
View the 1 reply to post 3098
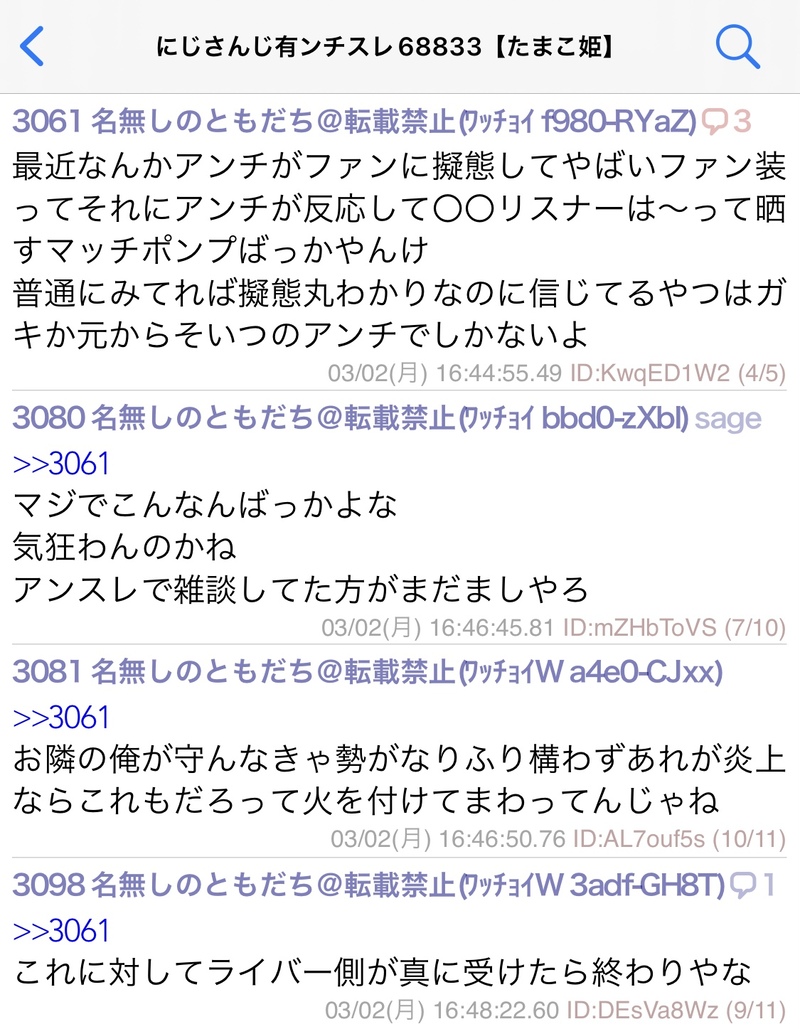753,884
